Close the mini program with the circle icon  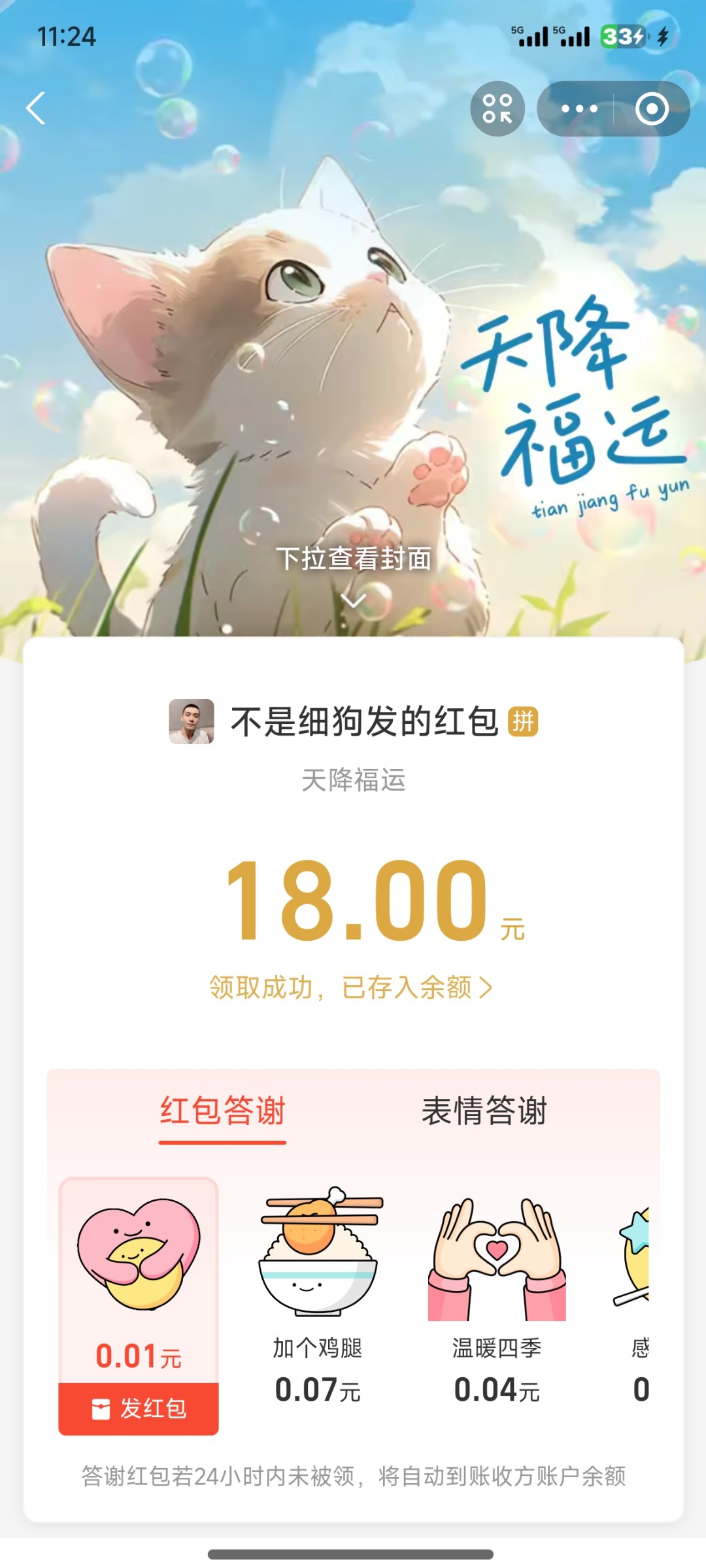652,108
